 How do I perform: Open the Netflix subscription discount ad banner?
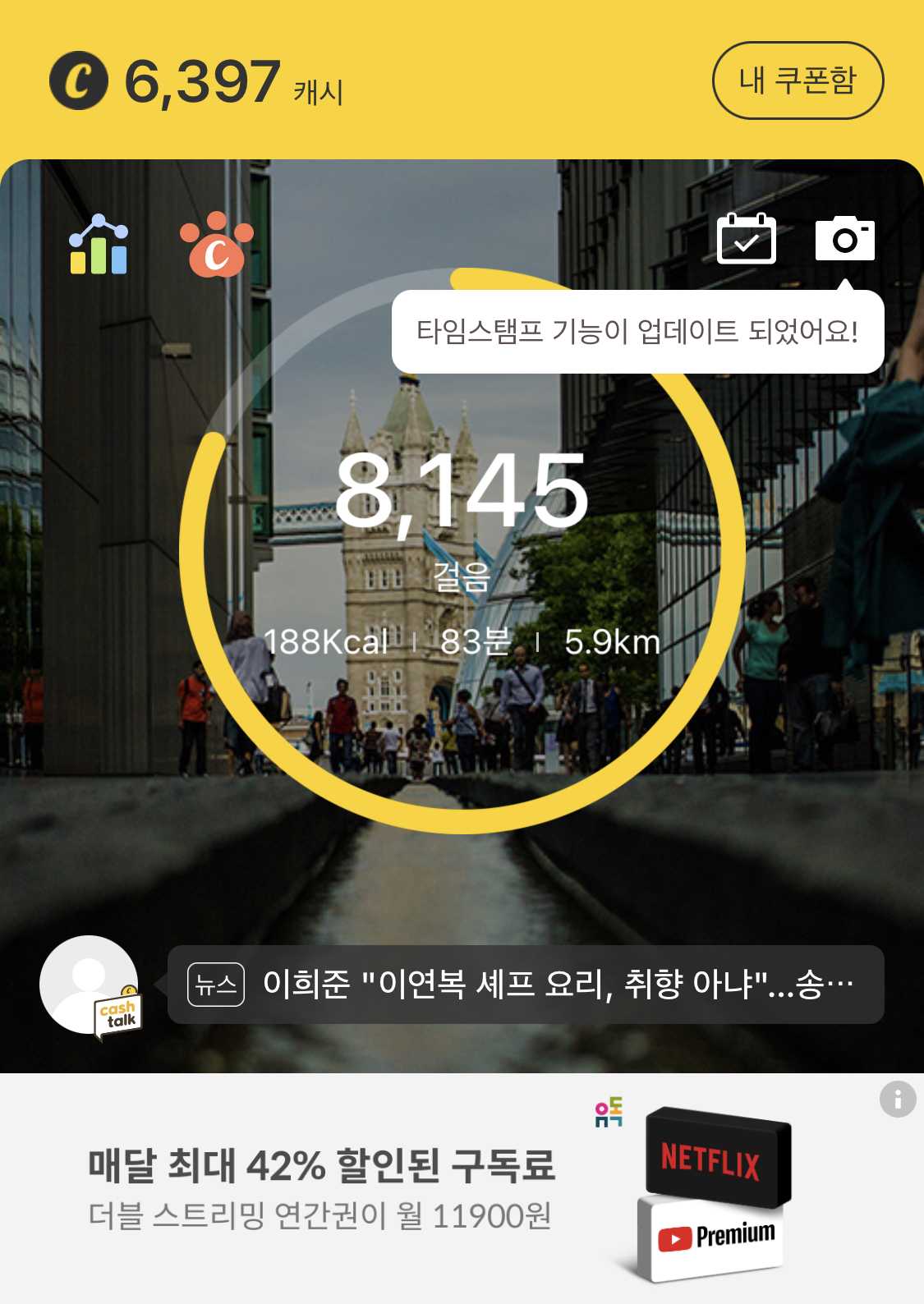[x=462, y=1188]
